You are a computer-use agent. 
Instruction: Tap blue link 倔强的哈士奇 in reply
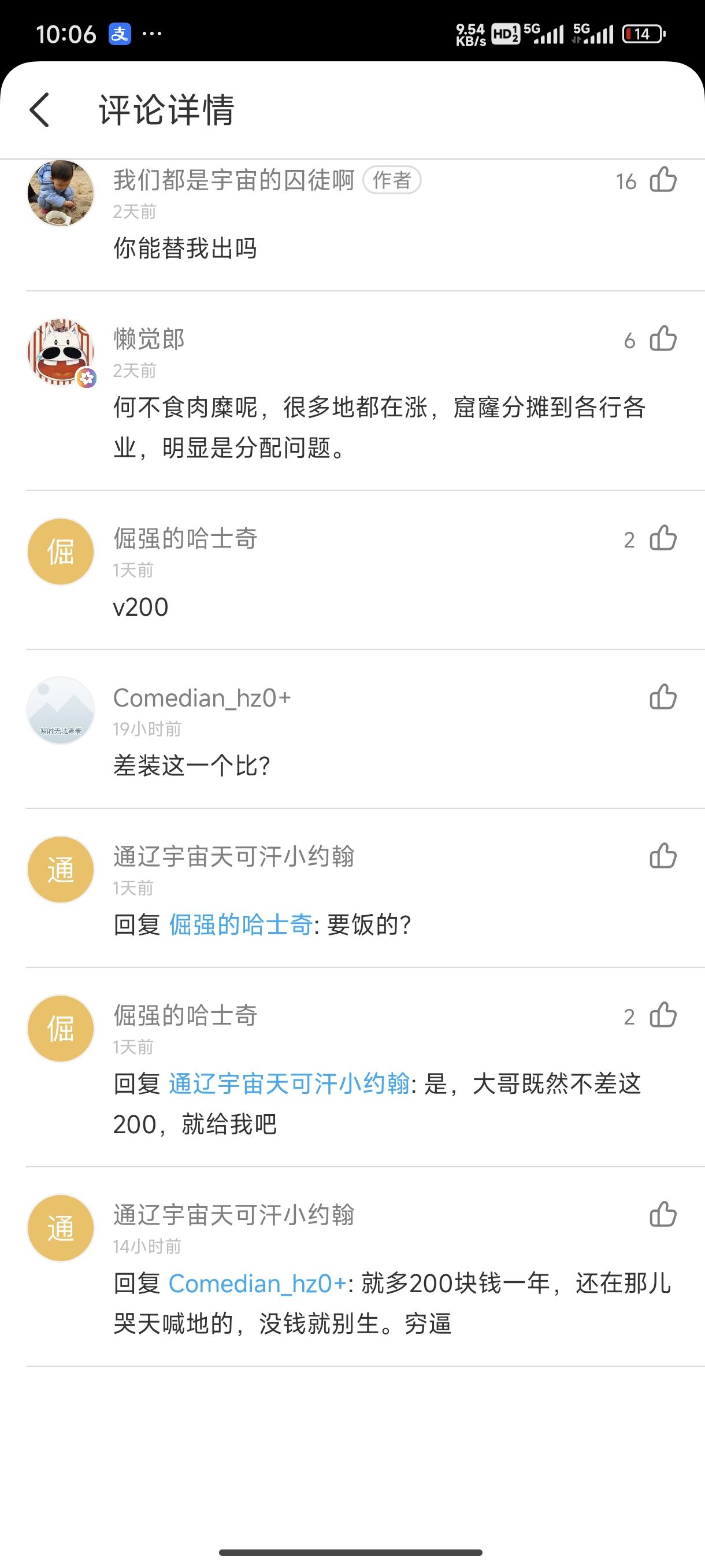[241, 924]
